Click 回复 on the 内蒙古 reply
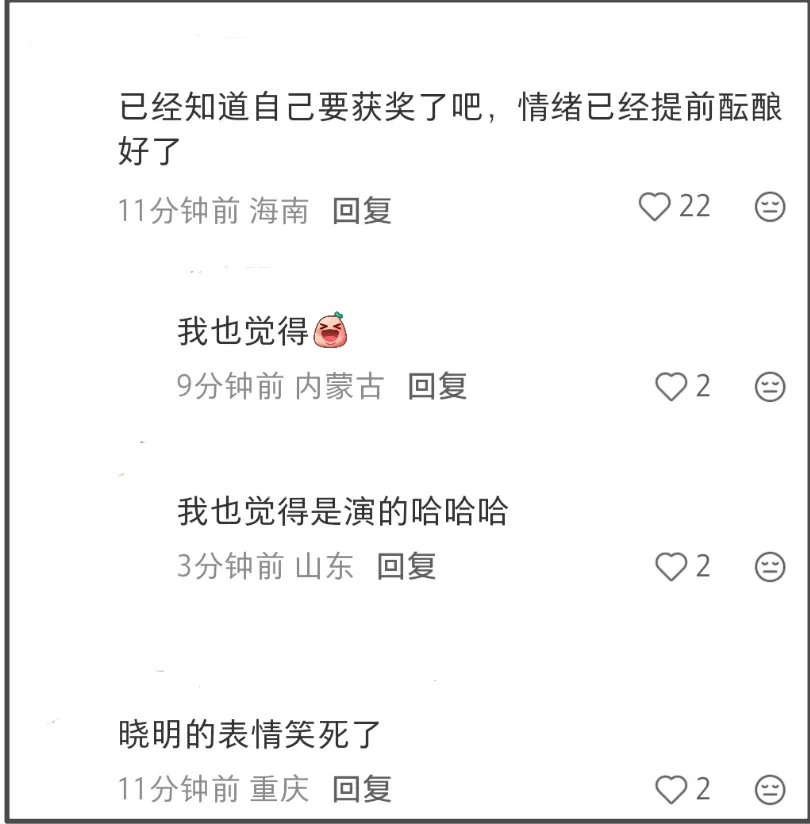Screen dimensions: 810x824 point(436,389)
